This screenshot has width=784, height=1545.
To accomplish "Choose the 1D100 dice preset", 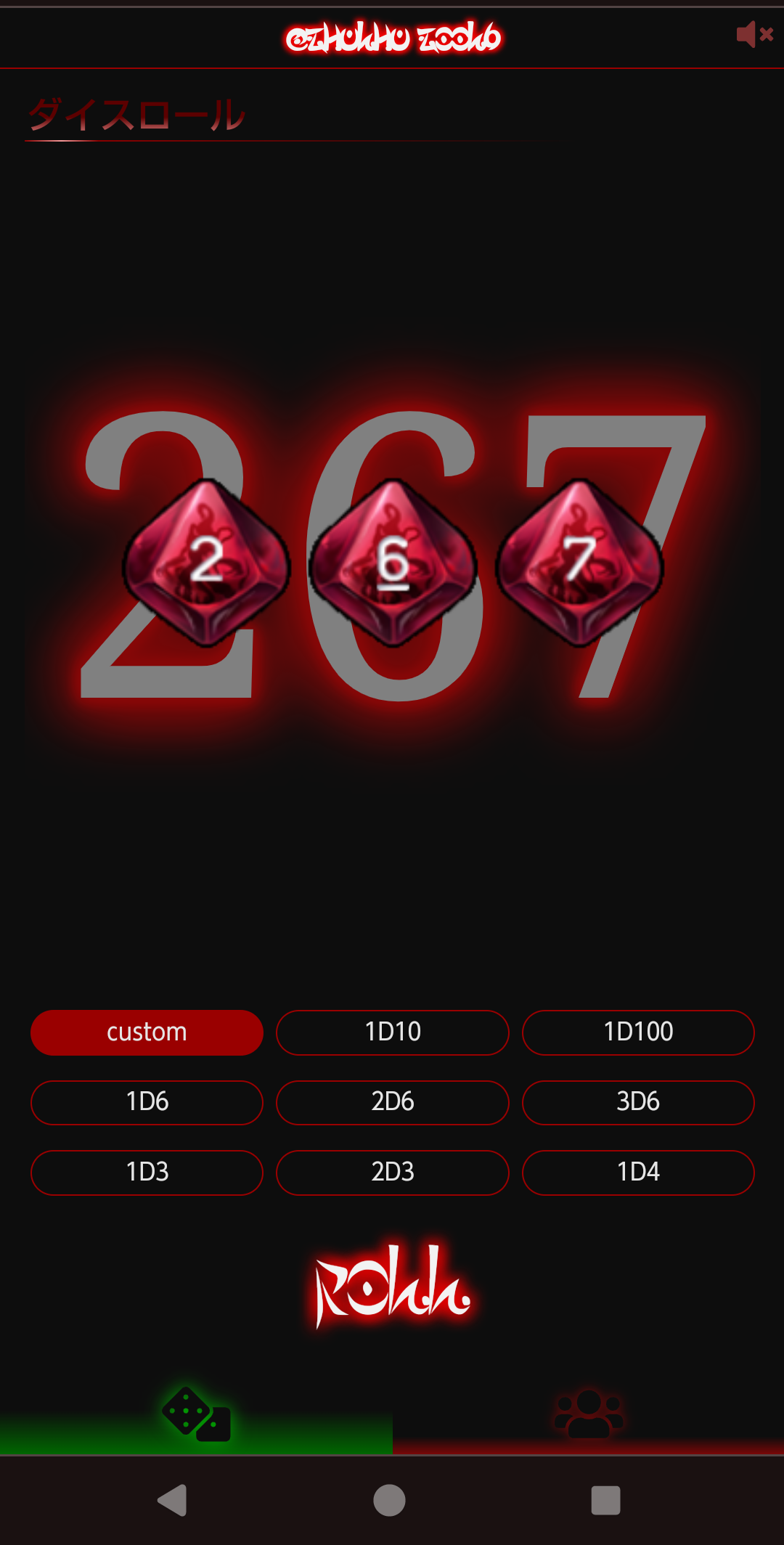I will tap(638, 1032).
